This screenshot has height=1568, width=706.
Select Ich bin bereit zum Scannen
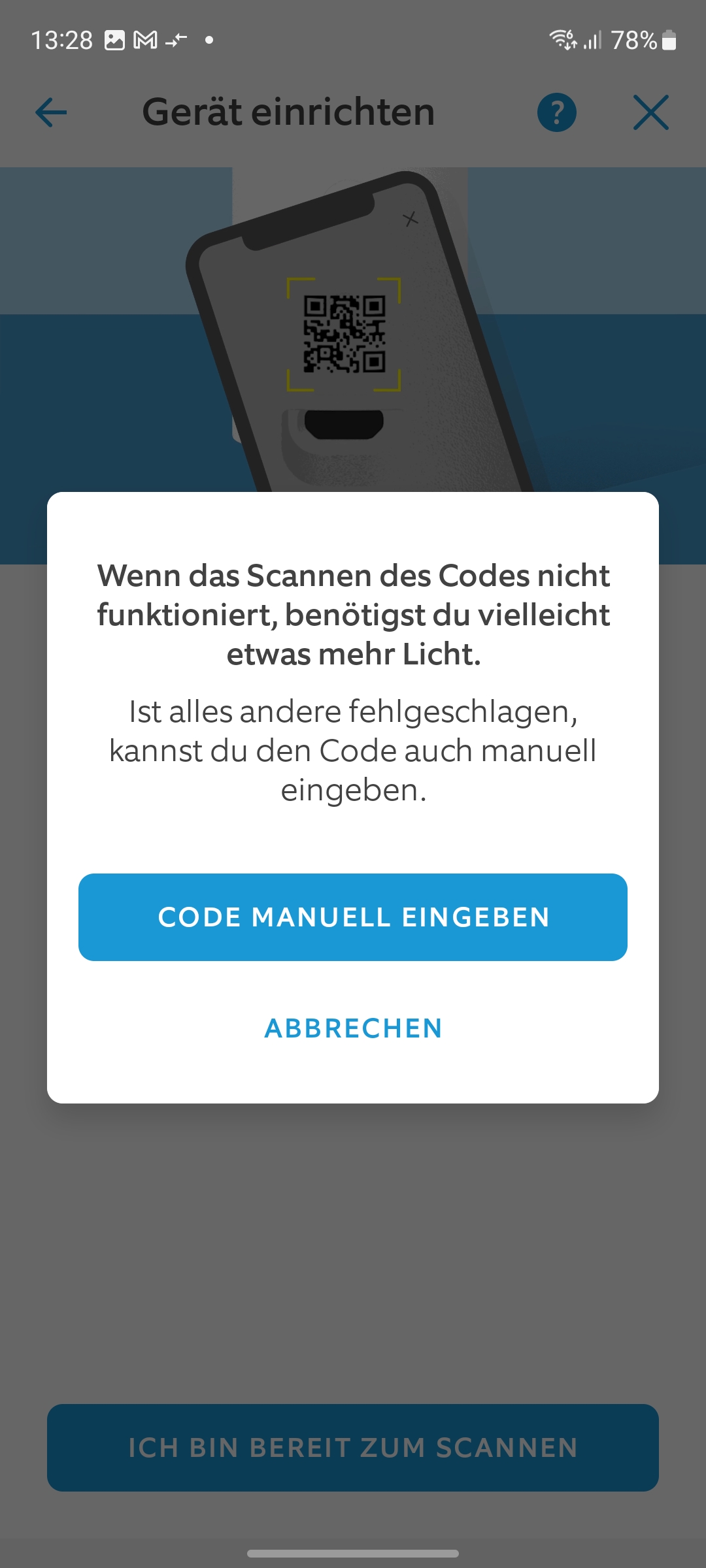353,1447
